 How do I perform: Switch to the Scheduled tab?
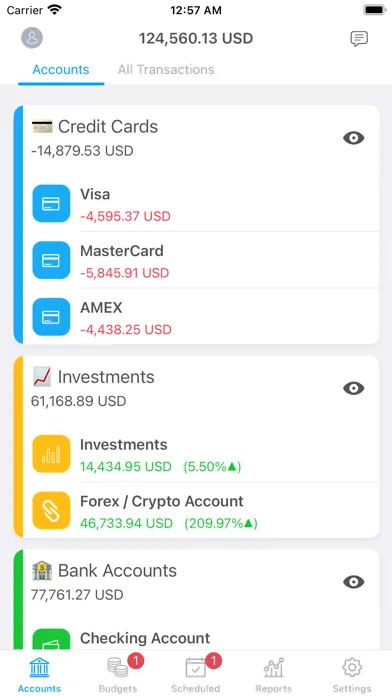tap(196, 674)
